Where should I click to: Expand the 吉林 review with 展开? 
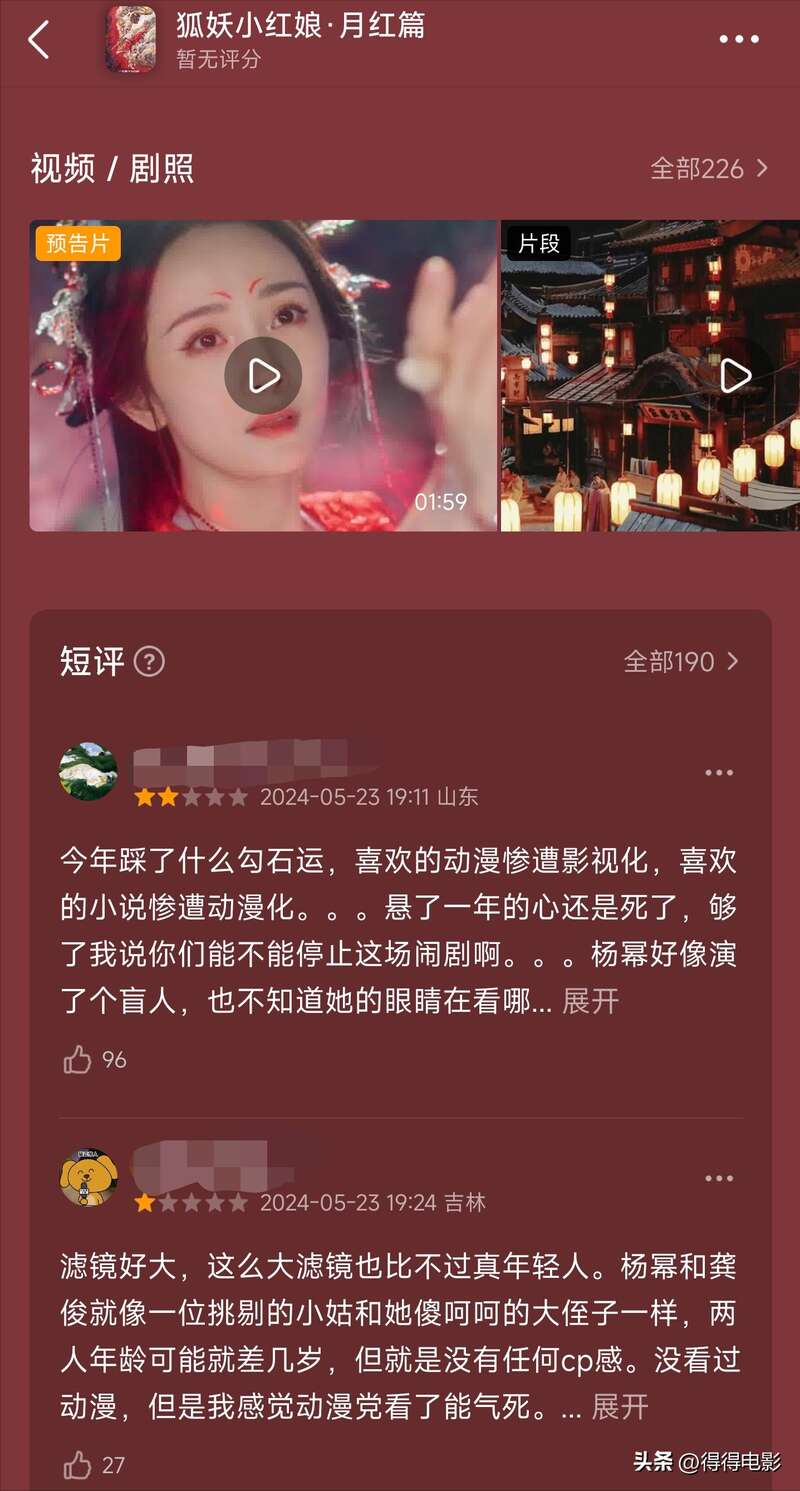(620, 1407)
